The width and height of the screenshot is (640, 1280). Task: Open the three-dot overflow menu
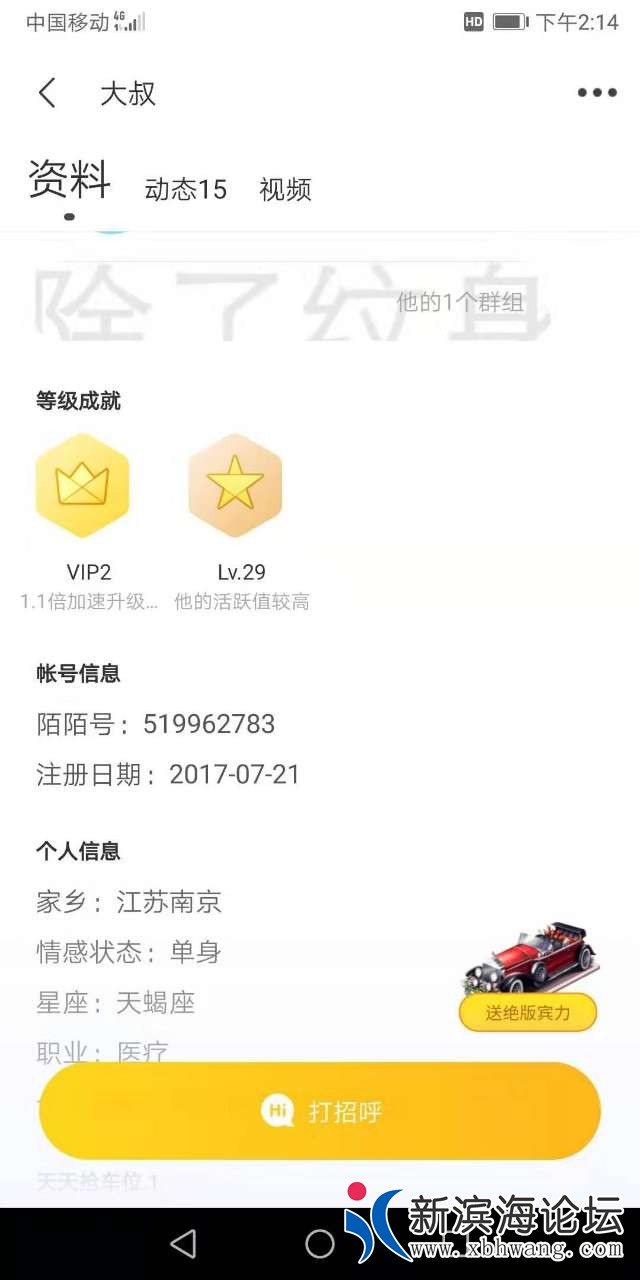coord(597,93)
